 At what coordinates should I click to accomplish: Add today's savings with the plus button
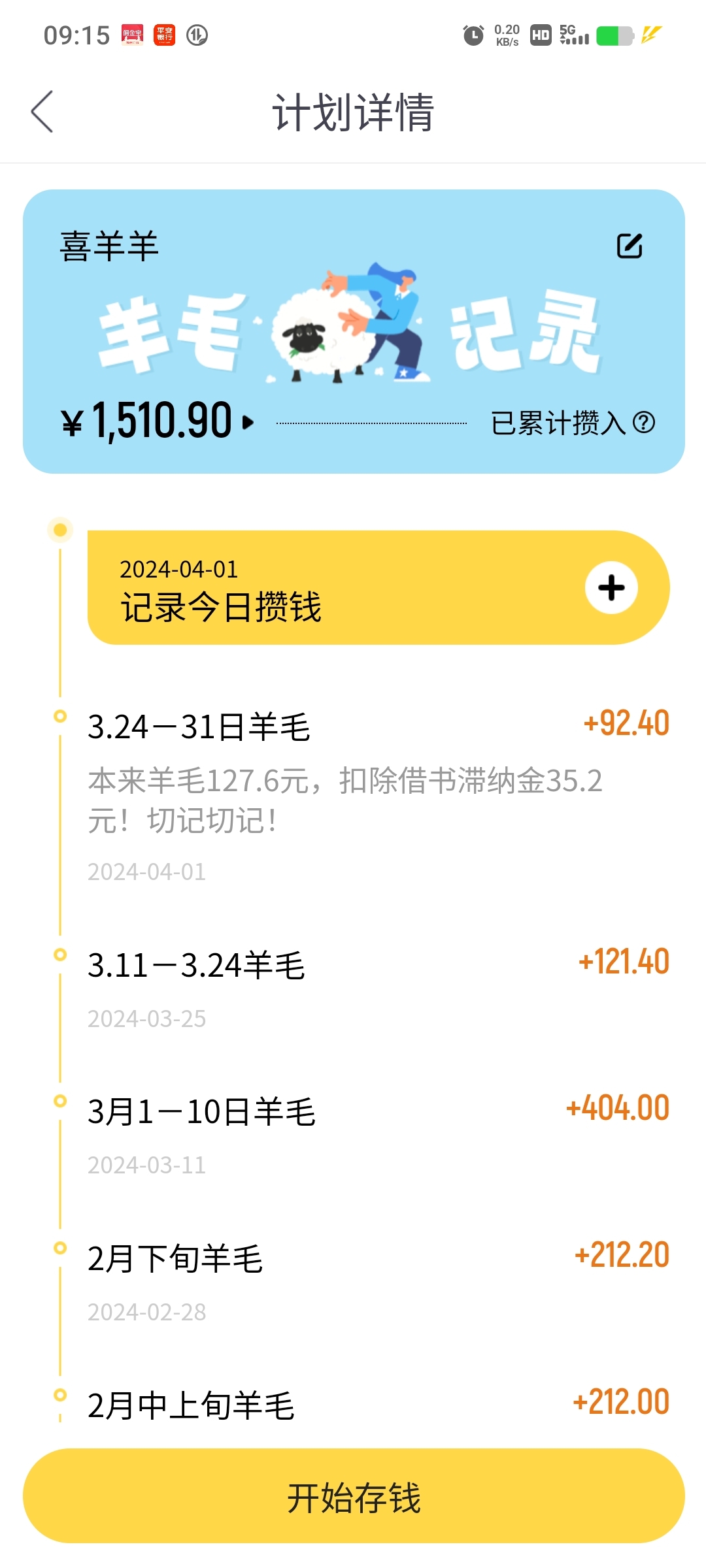coord(611,587)
